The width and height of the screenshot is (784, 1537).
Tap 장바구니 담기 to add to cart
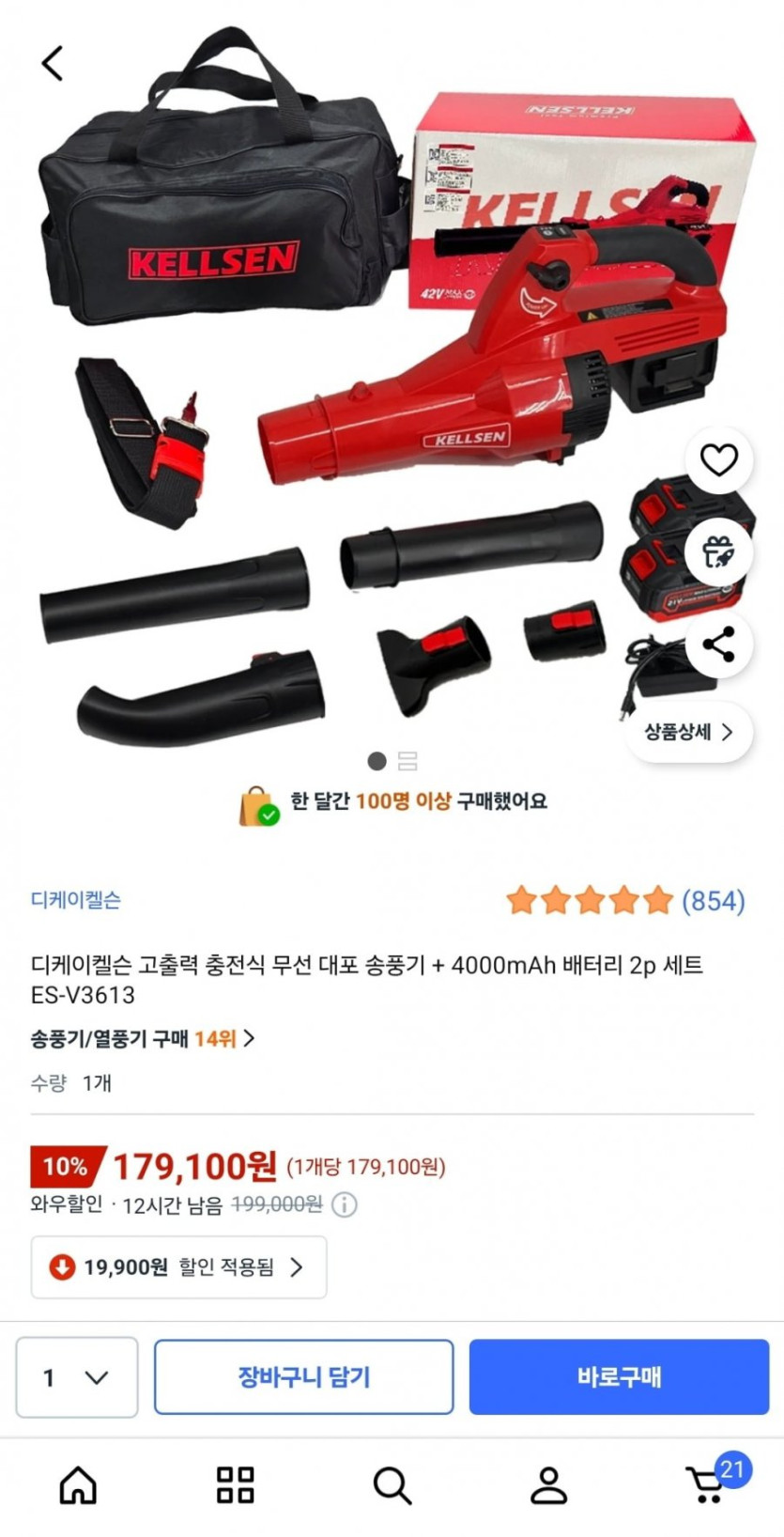point(303,1377)
